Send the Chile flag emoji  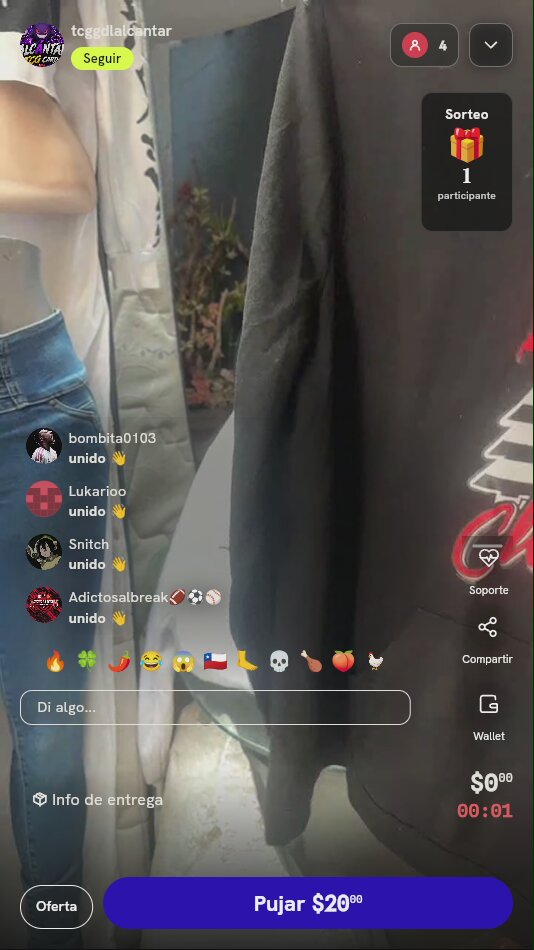tap(215, 661)
